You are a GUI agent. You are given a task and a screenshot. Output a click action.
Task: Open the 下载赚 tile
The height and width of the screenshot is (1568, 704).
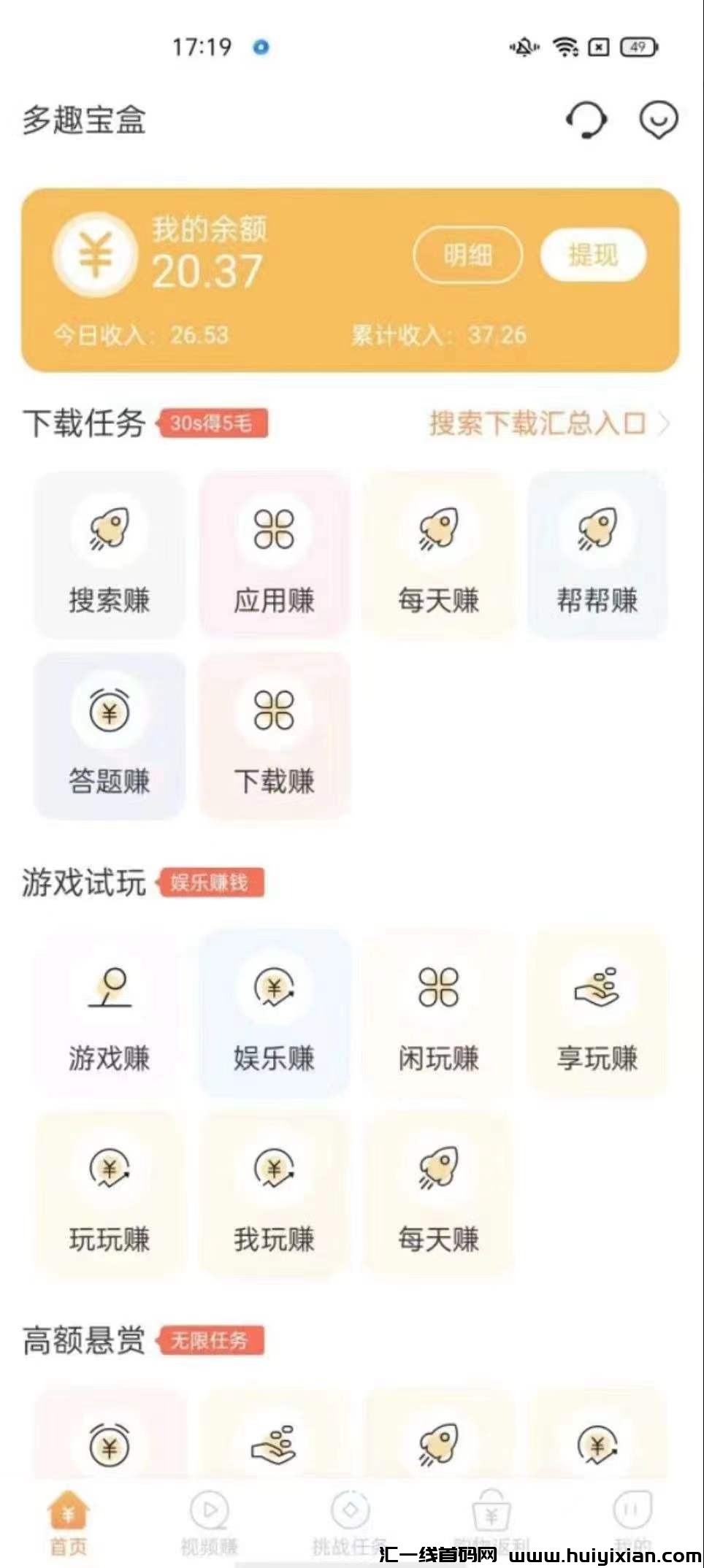pyautogui.click(x=274, y=737)
